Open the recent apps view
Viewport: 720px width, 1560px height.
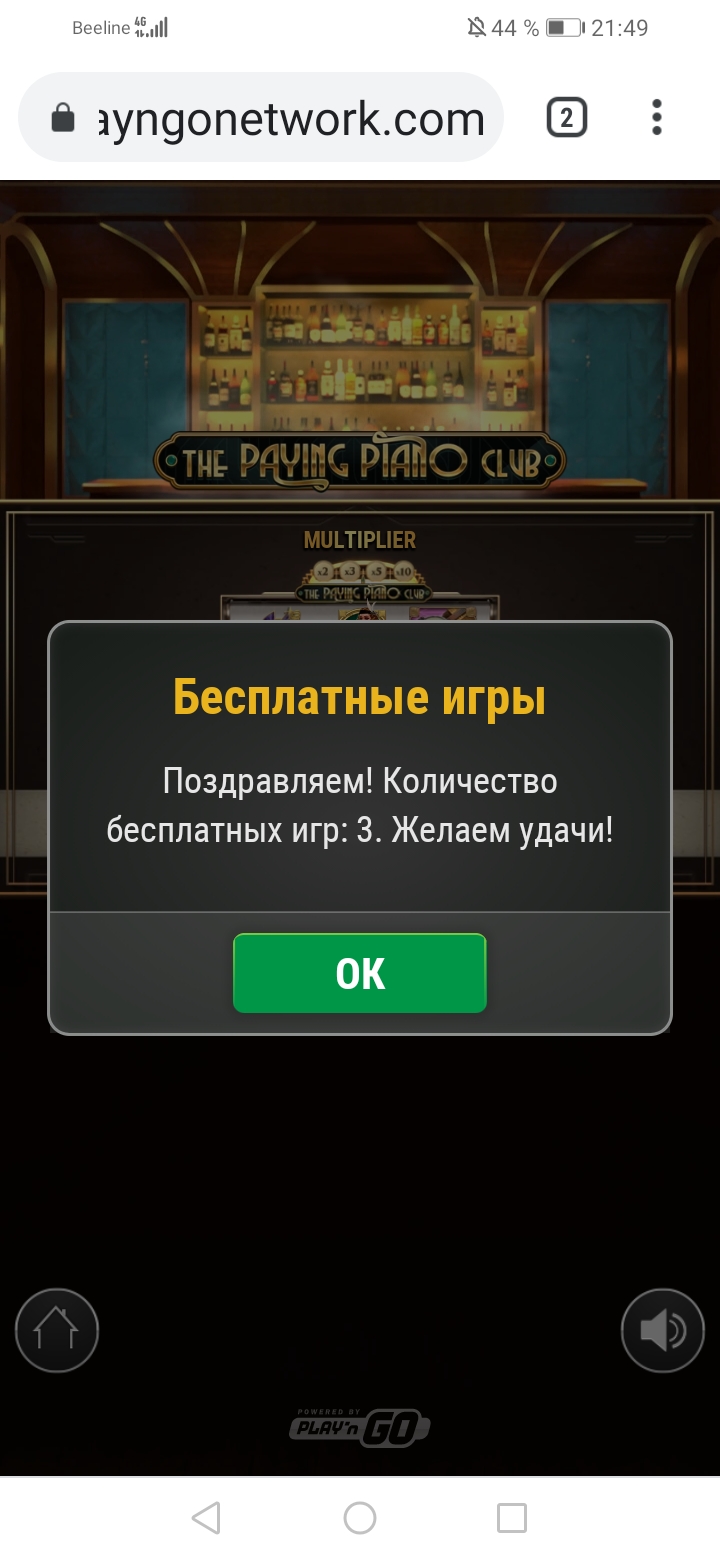pos(511,1517)
